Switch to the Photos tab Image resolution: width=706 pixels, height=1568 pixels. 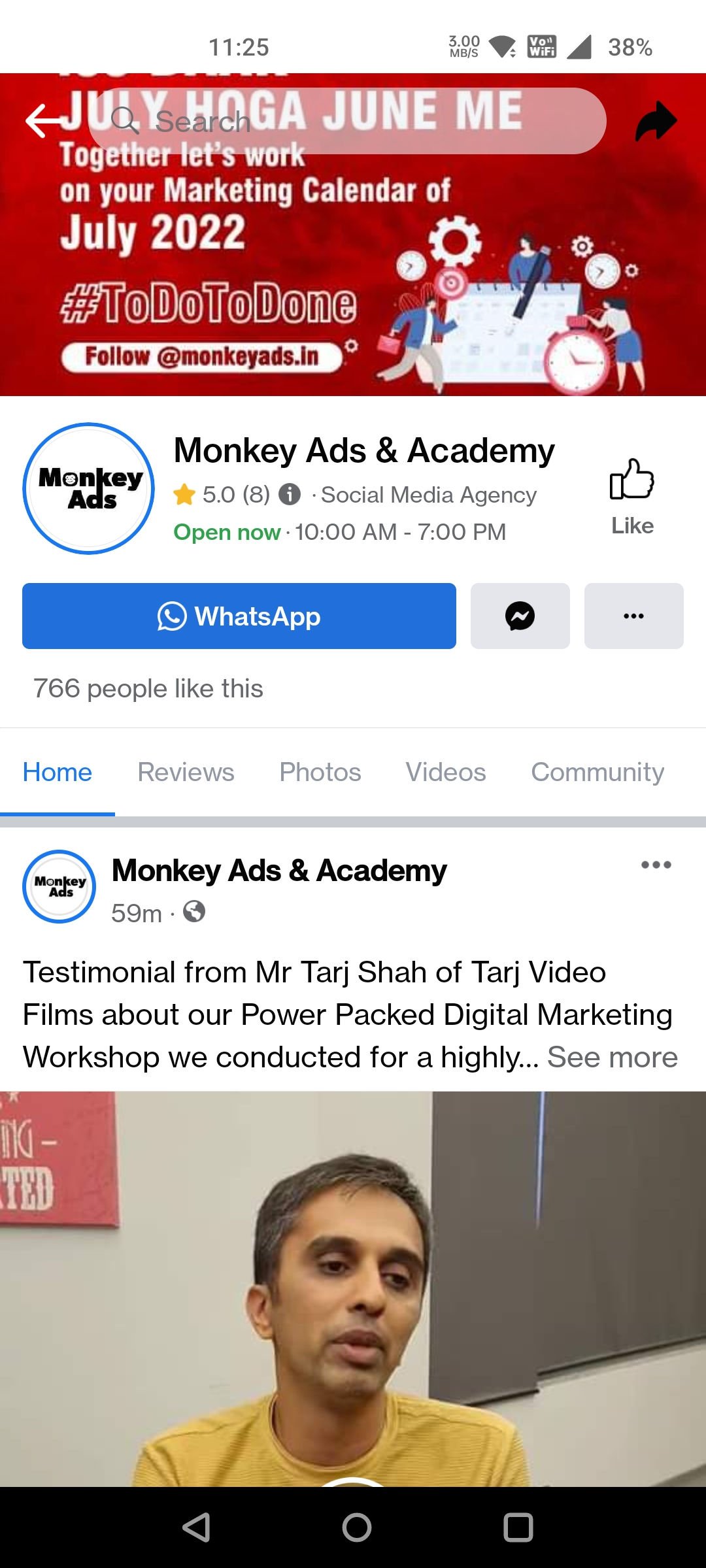click(320, 772)
